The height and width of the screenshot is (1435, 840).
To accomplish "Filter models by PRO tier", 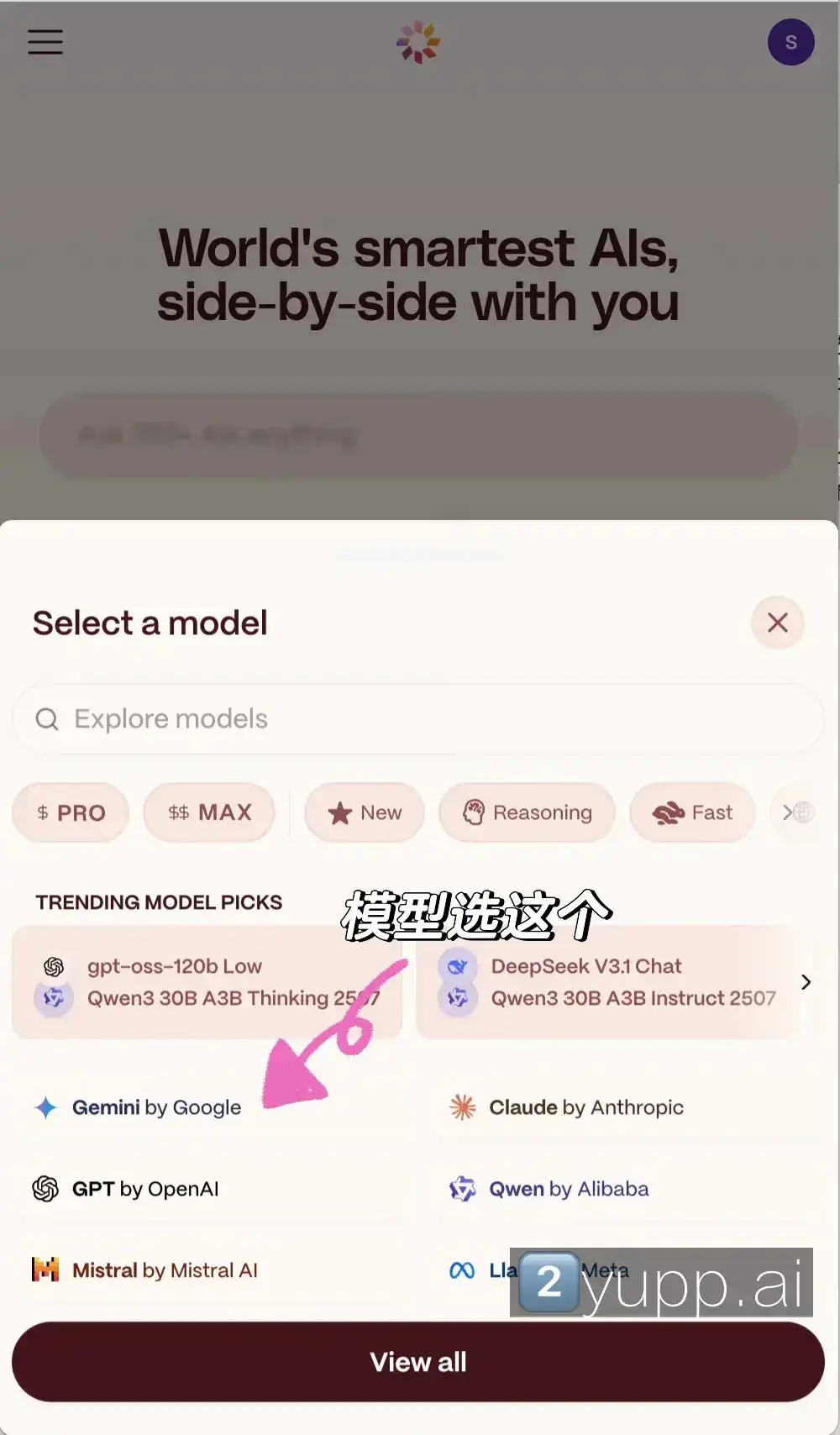I will point(71,812).
